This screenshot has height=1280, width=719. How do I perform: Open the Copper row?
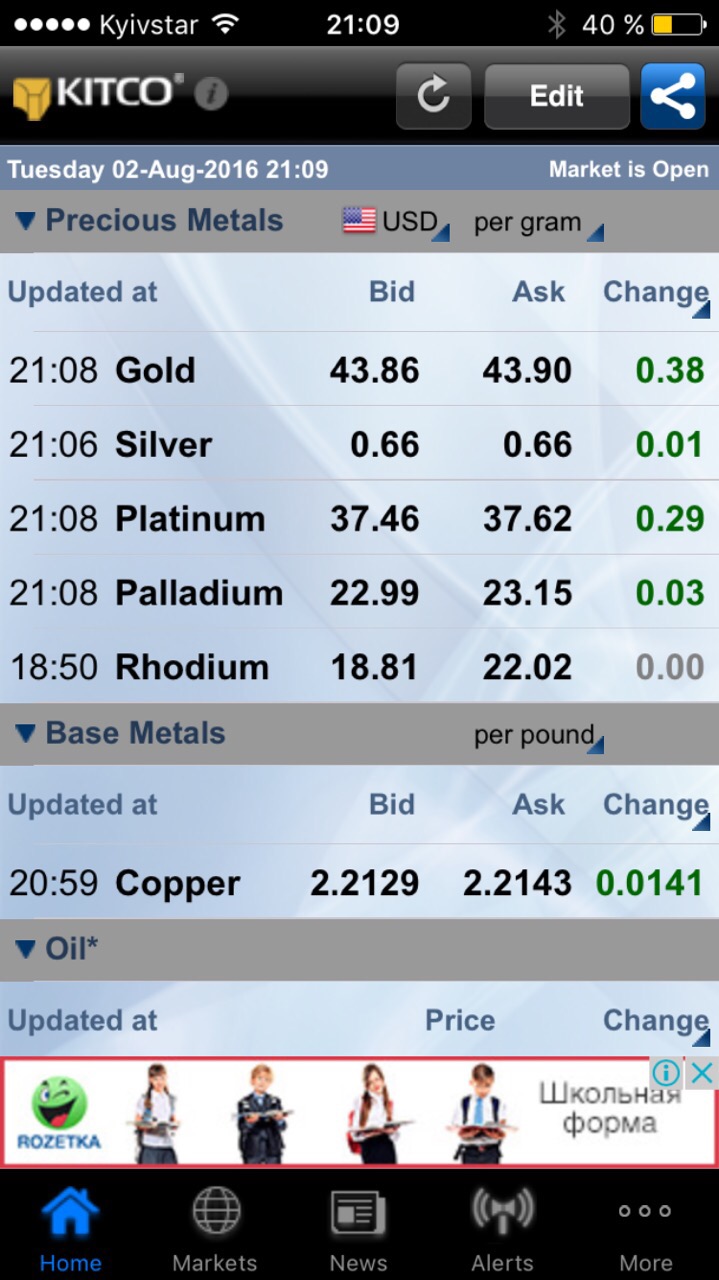[x=359, y=883]
